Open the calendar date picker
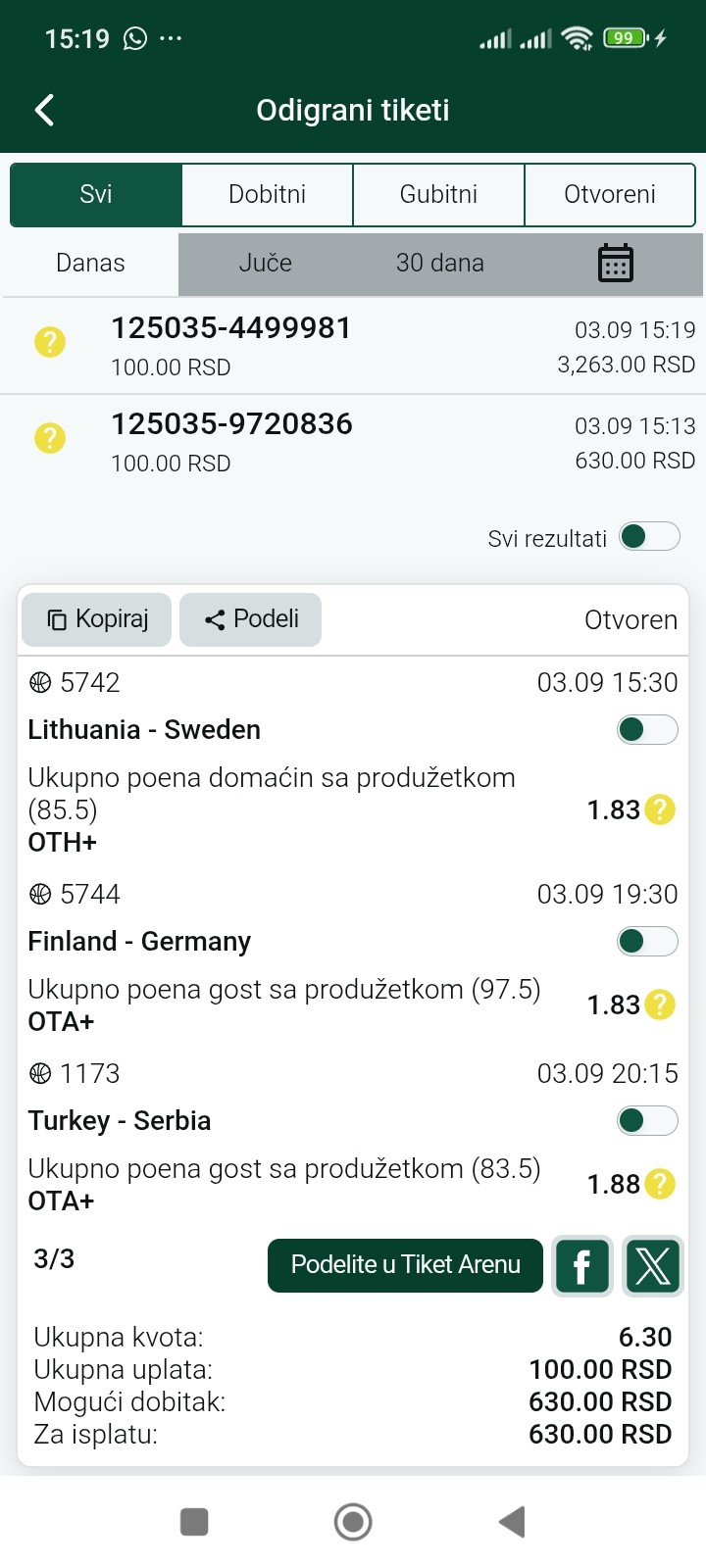Image resolution: width=706 pixels, height=1568 pixels. click(x=616, y=263)
